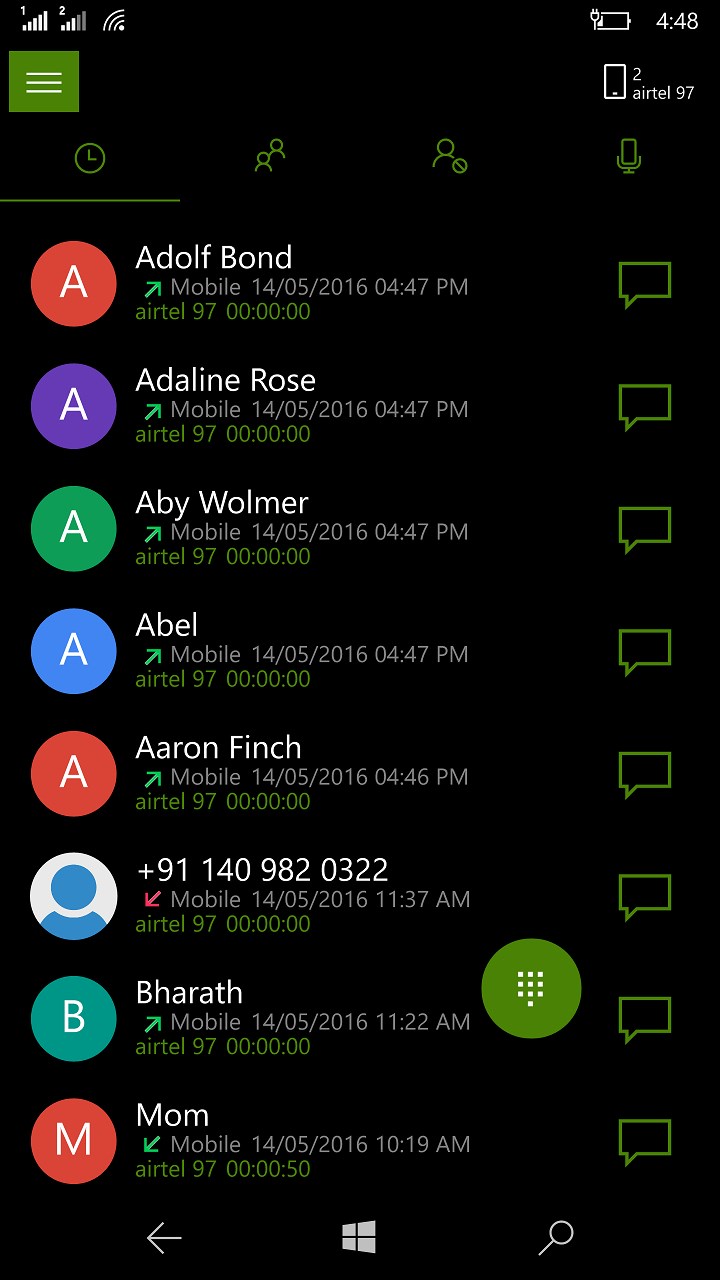Open the blocked contacts tab
The height and width of the screenshot is (1280, 720).
[x=450, y=156]
